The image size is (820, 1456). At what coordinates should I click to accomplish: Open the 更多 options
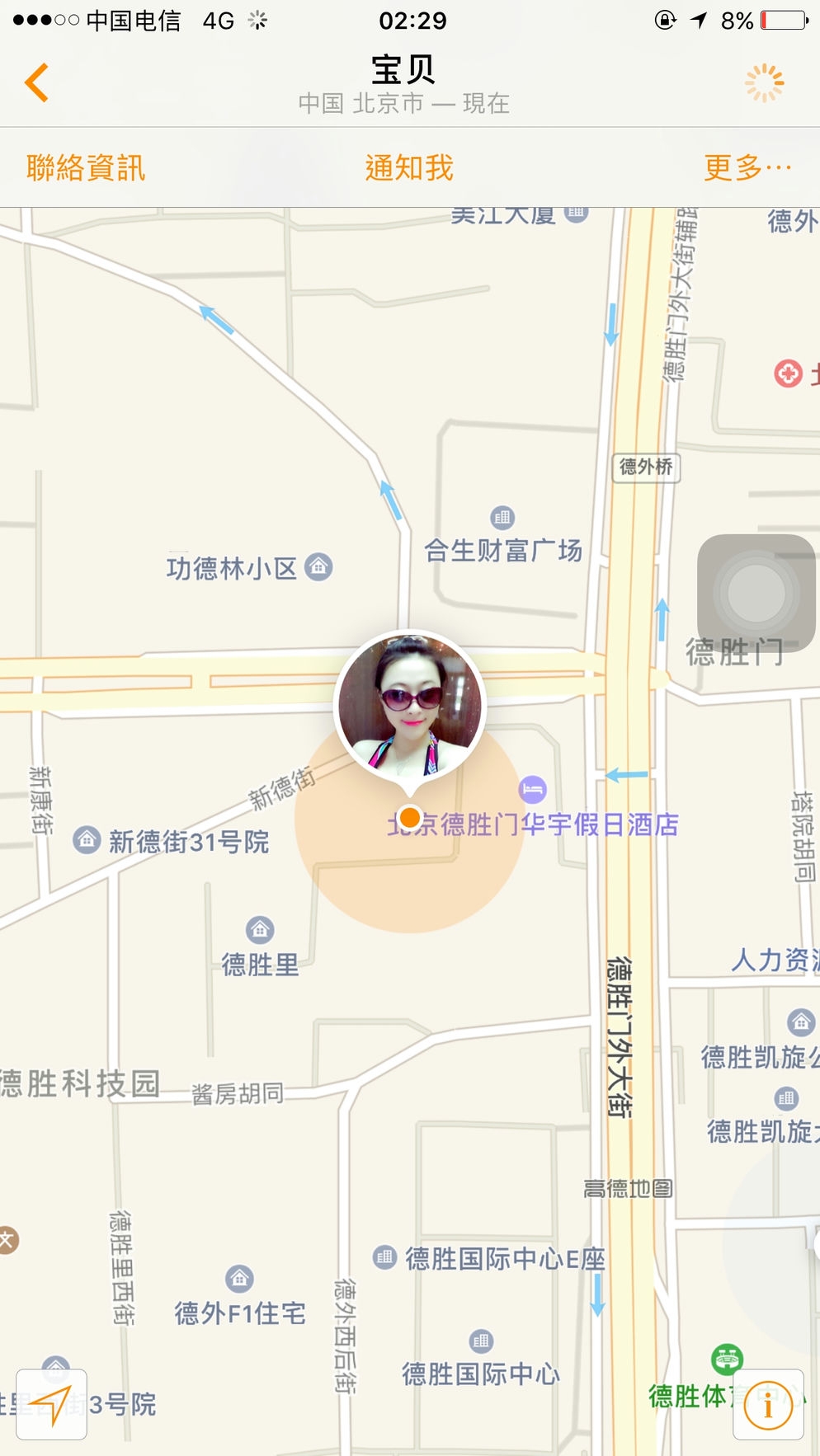[747, 168]
